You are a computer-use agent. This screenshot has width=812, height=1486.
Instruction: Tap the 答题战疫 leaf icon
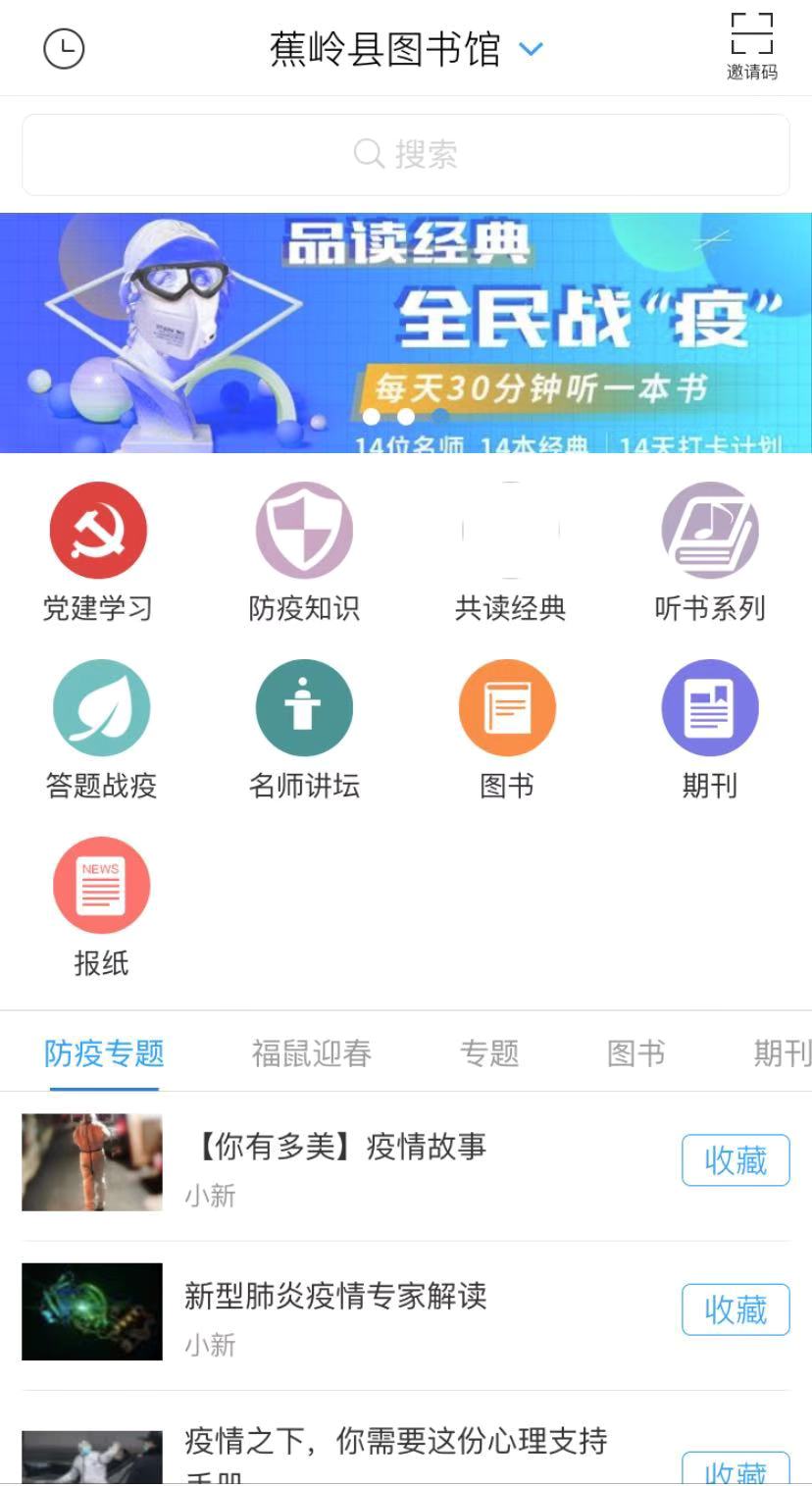[x=101, y=706]
